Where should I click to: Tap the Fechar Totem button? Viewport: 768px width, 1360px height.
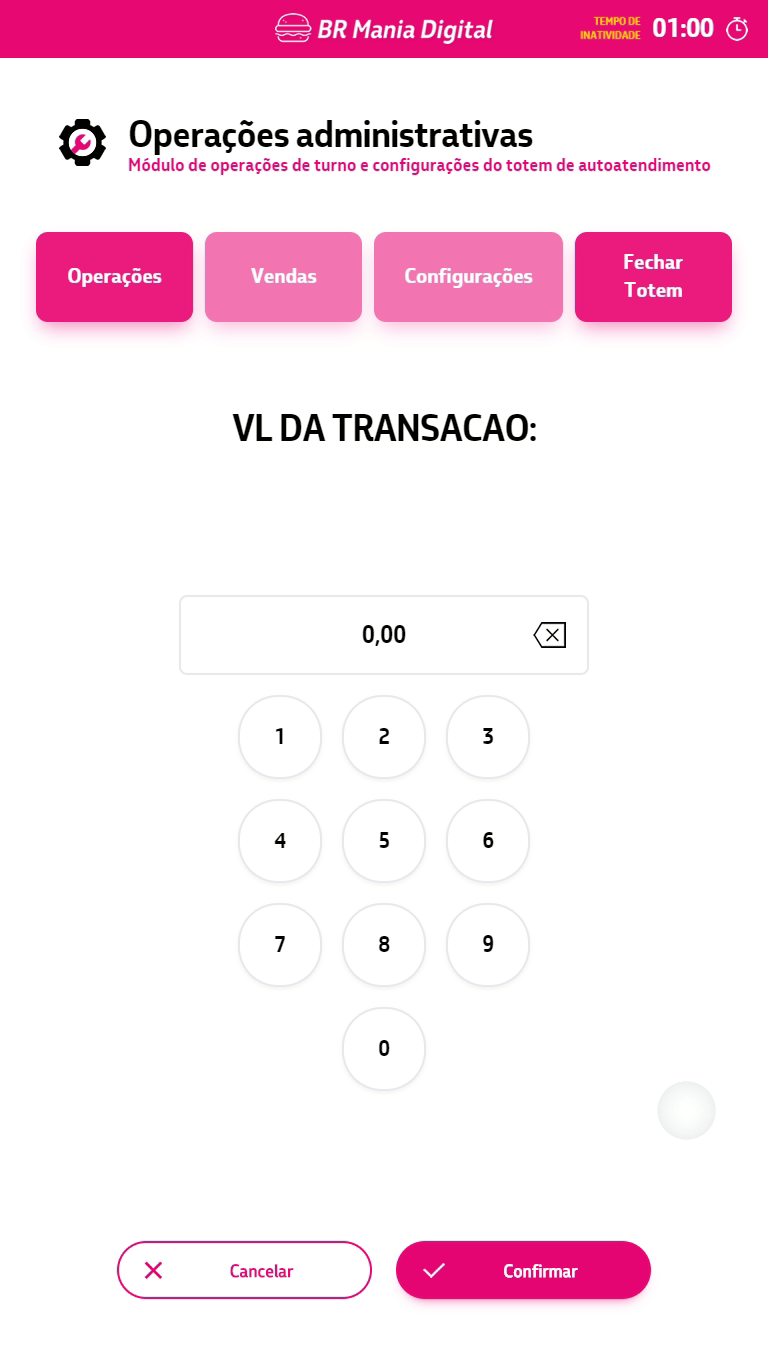(653, 277)
